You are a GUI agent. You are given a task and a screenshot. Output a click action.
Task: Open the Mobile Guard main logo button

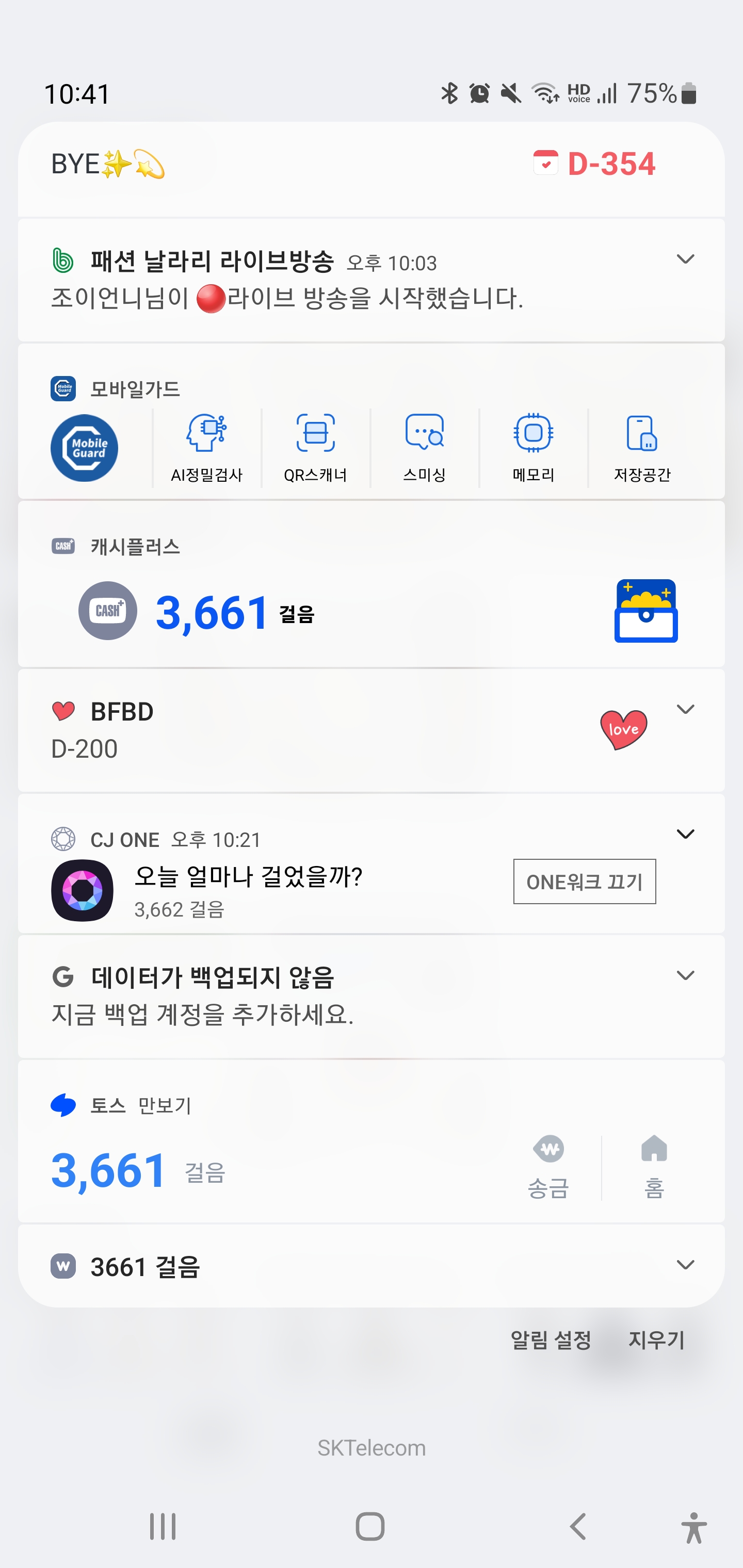click(84, 448)
